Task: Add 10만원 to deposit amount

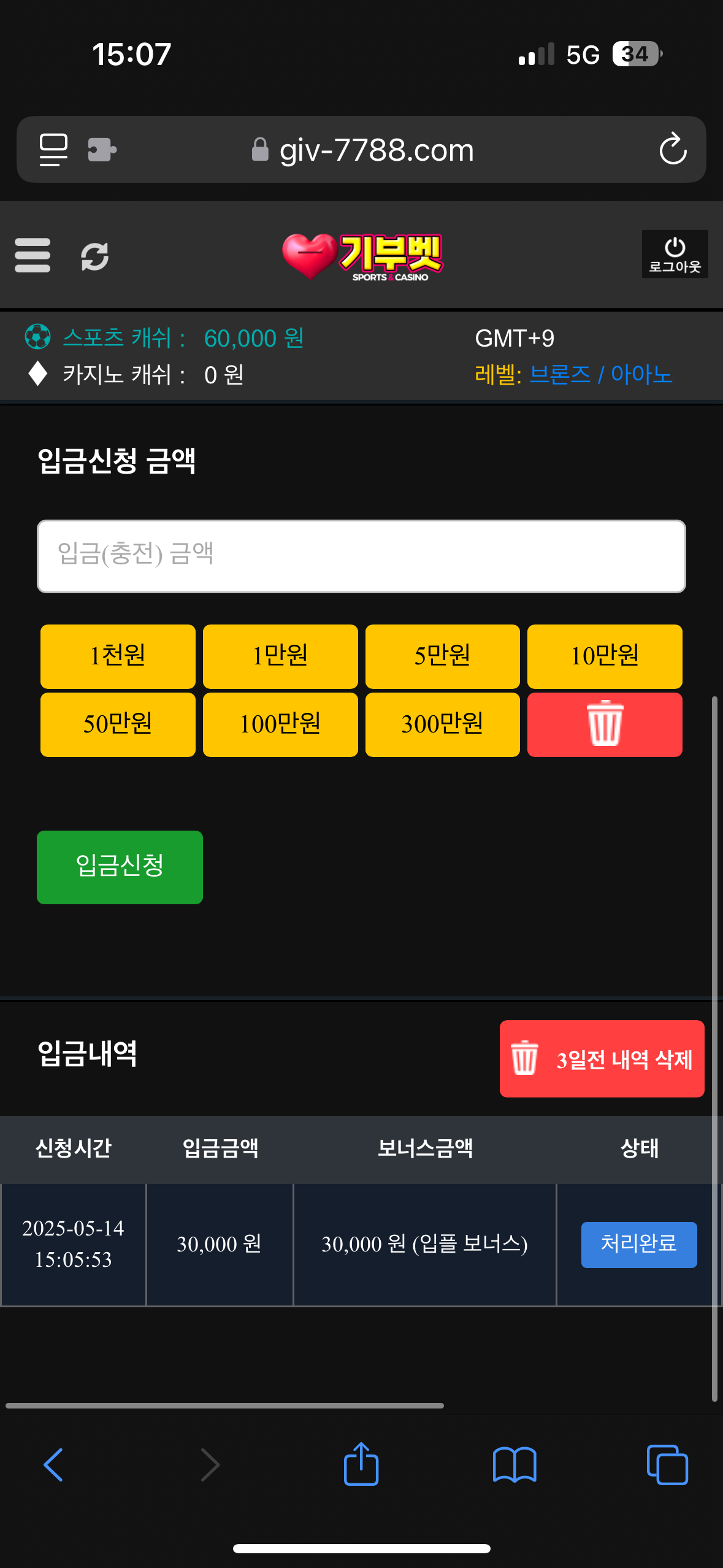Action: (605, 656)
